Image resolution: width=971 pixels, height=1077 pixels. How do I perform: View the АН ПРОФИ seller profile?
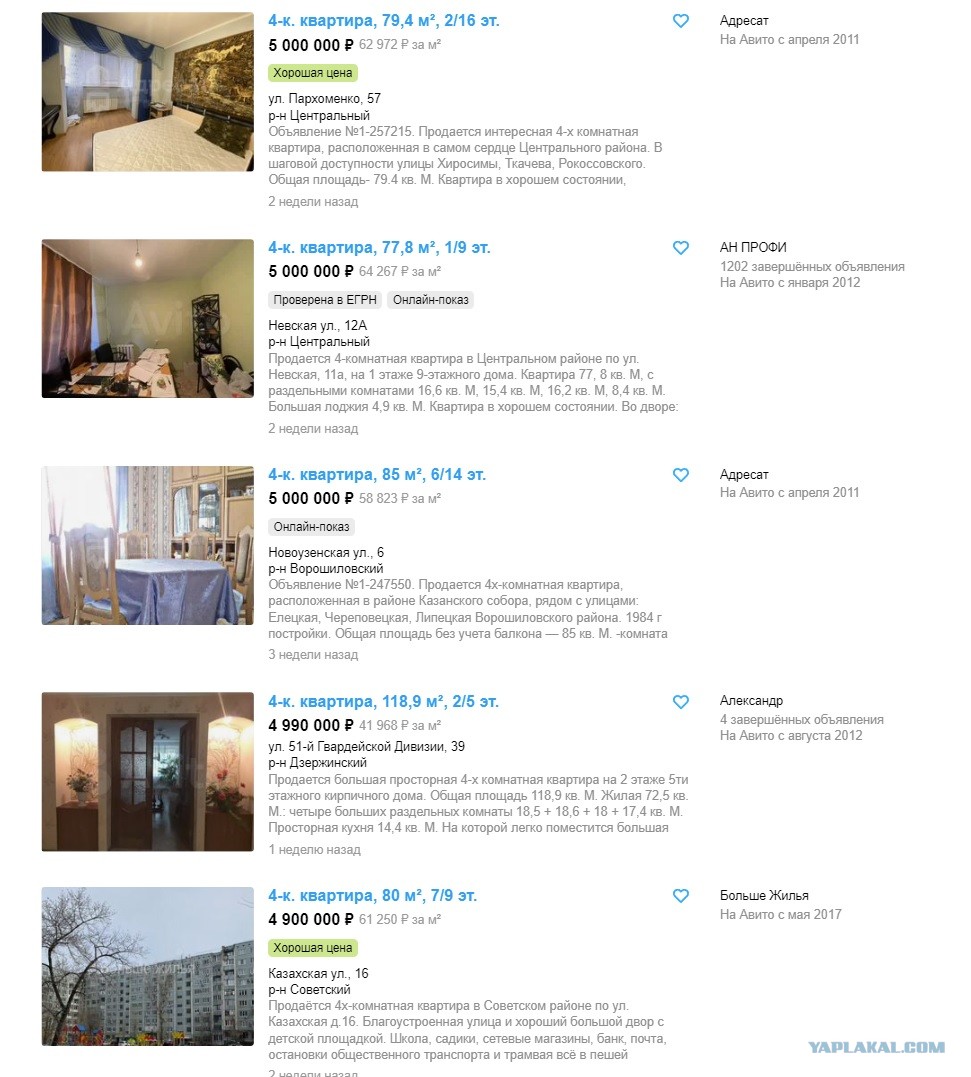click(753, 247)
